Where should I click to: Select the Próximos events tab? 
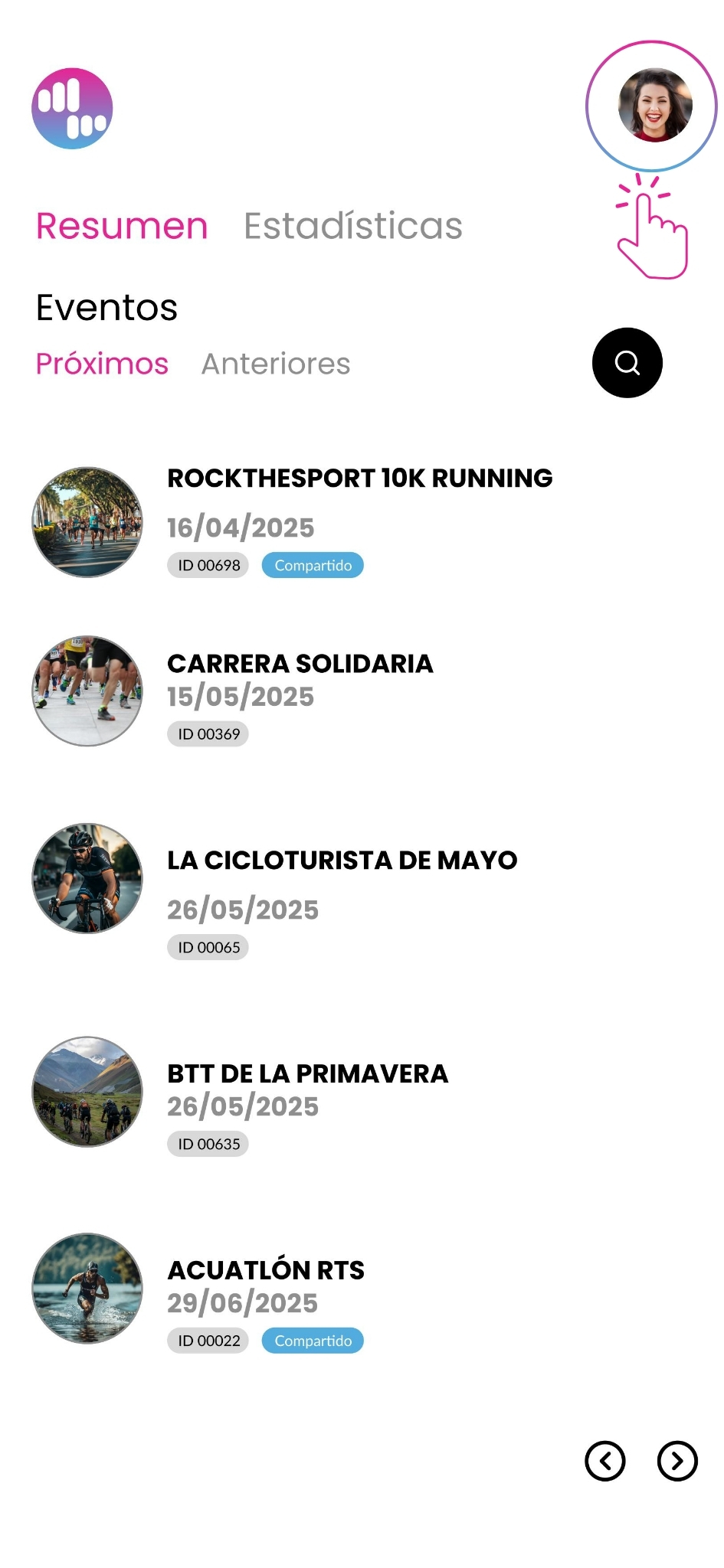click(x=102, y=364)
